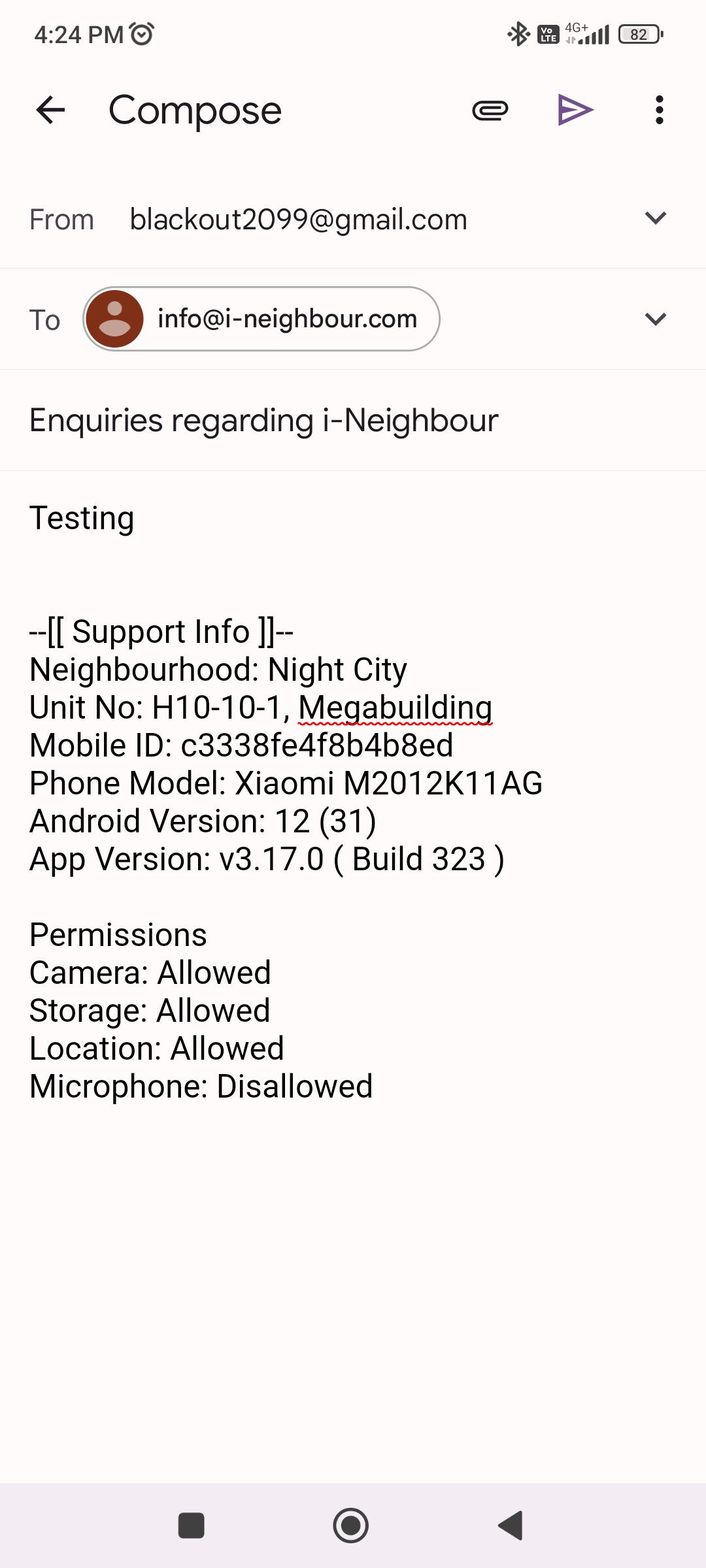Open the overflow menu
The image size is (706, 1568).
[x=660, y=110]
